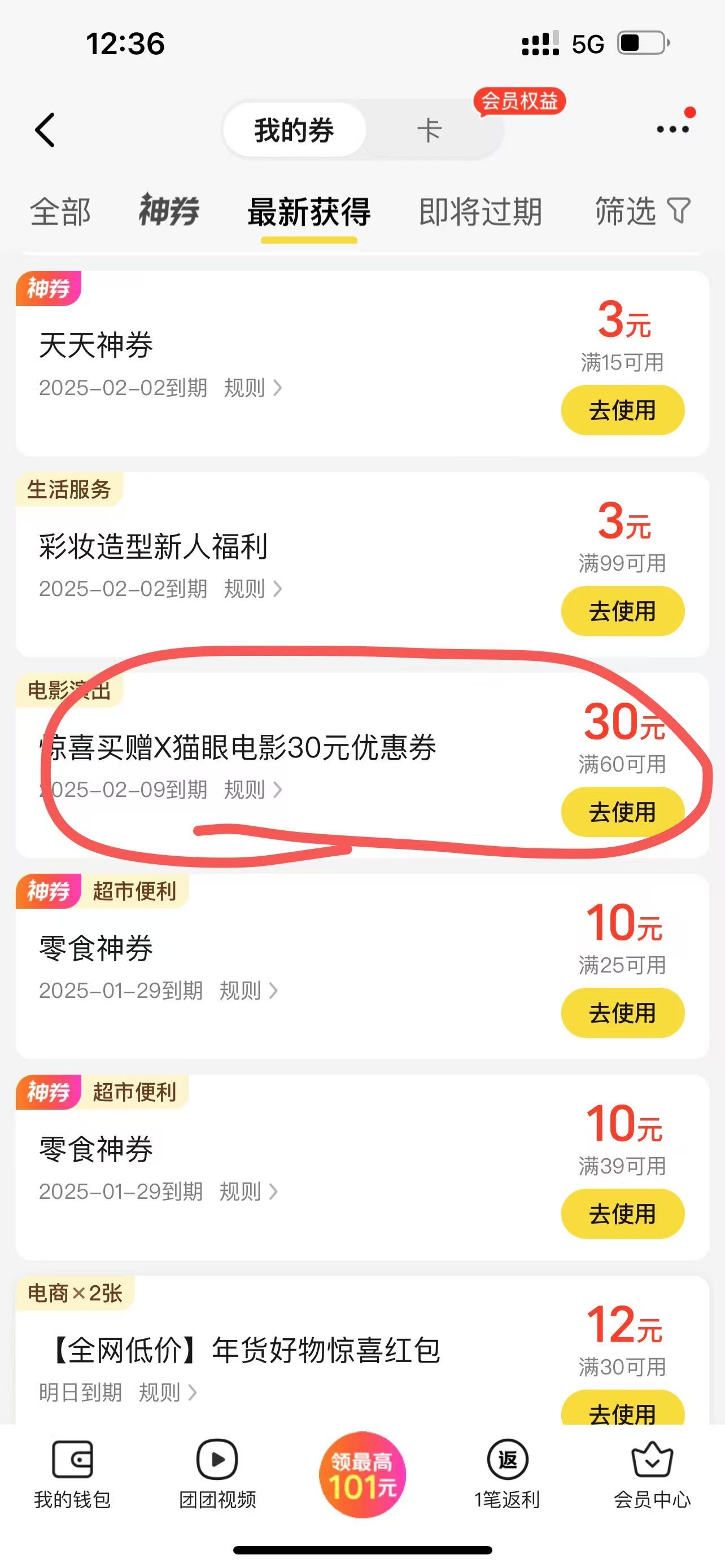Select the 全部 tab
Image resolution: width=725 pixels, height=1568 pixels.
click(60, 212)
